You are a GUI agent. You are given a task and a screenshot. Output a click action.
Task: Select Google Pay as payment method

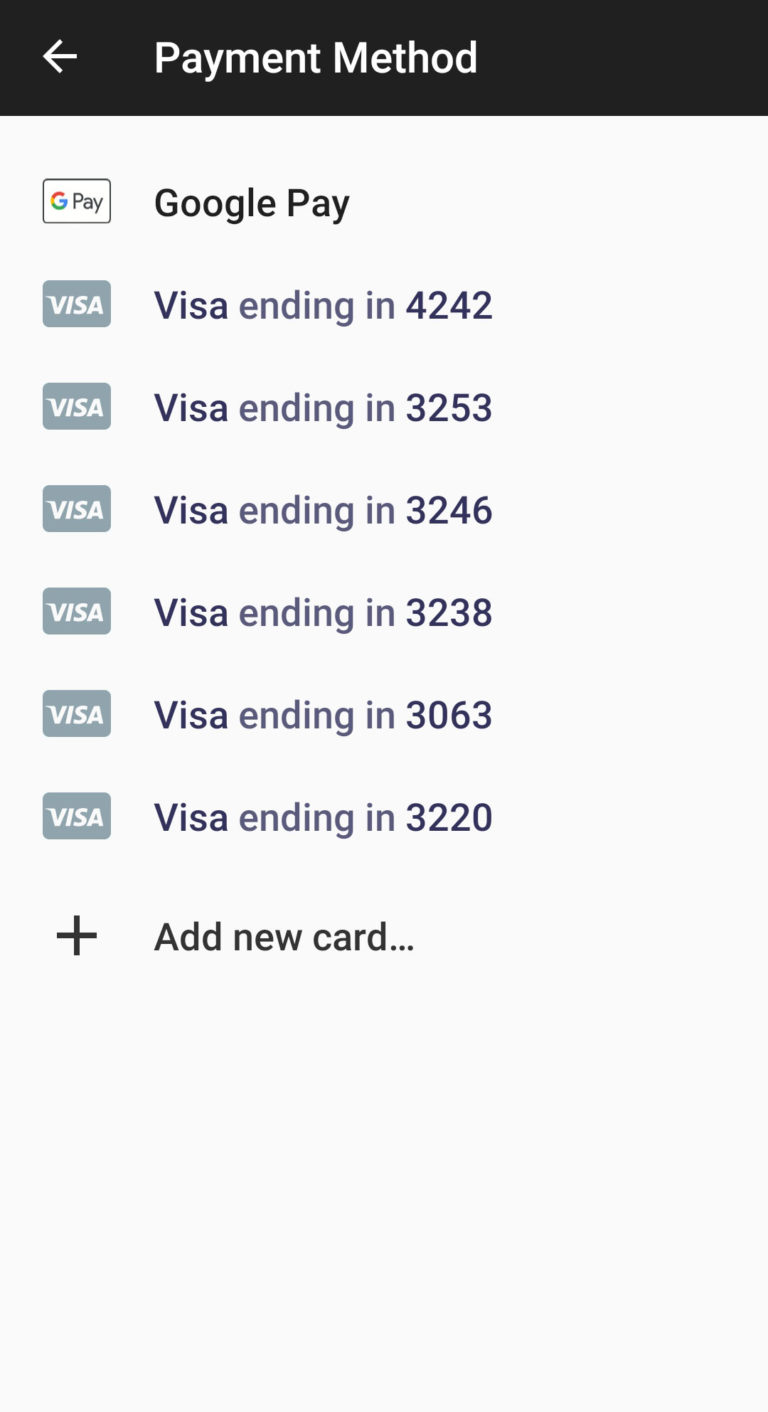pyautogui.click(x=251, y=202)
